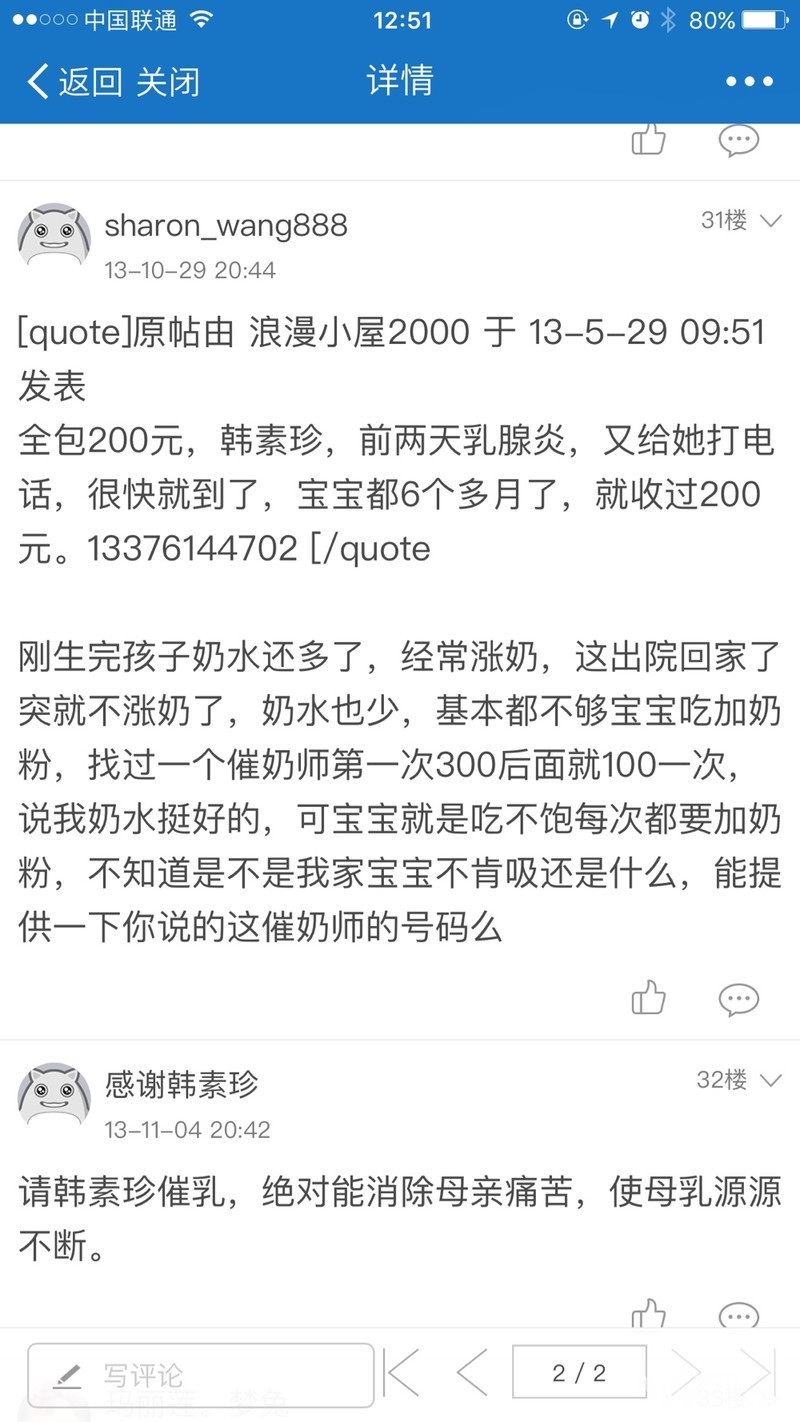The height and width of the screenshot is (1422, 800).
Task: Close the page with 关闭
Action: [x=167, y=81]
